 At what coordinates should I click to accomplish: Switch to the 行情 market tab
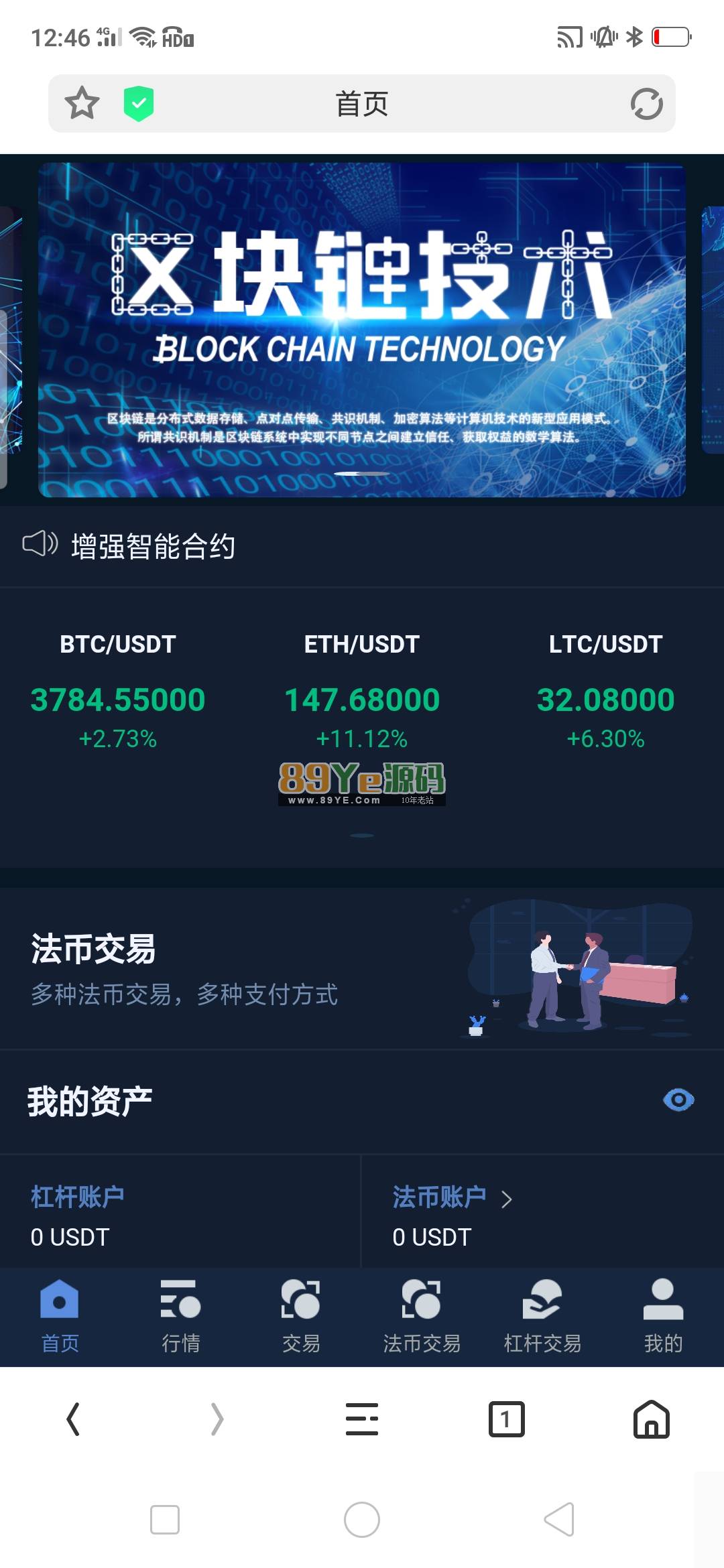(x=180, y=1315)
